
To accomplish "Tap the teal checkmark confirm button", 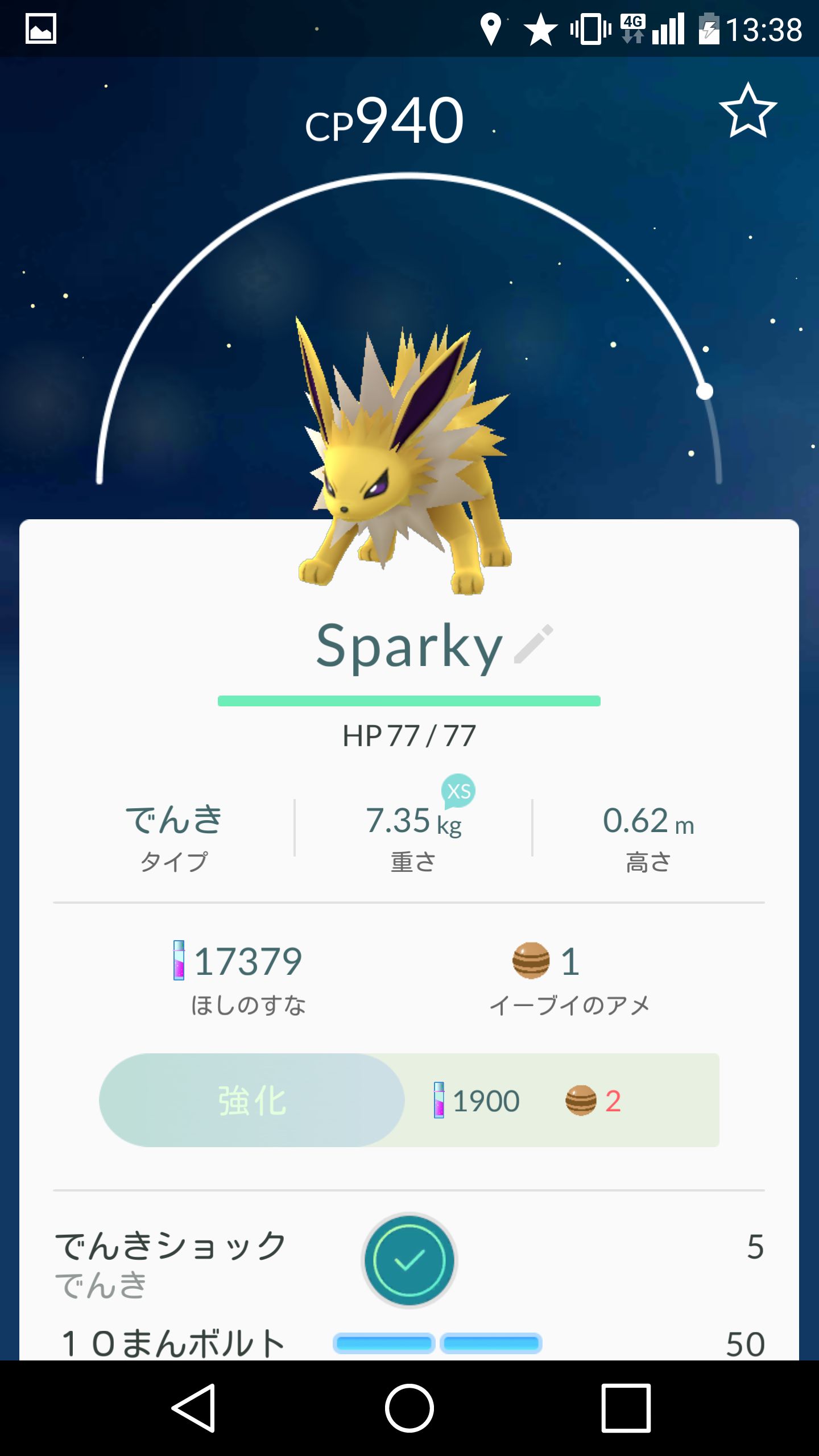I will (x=409, y=1260).
